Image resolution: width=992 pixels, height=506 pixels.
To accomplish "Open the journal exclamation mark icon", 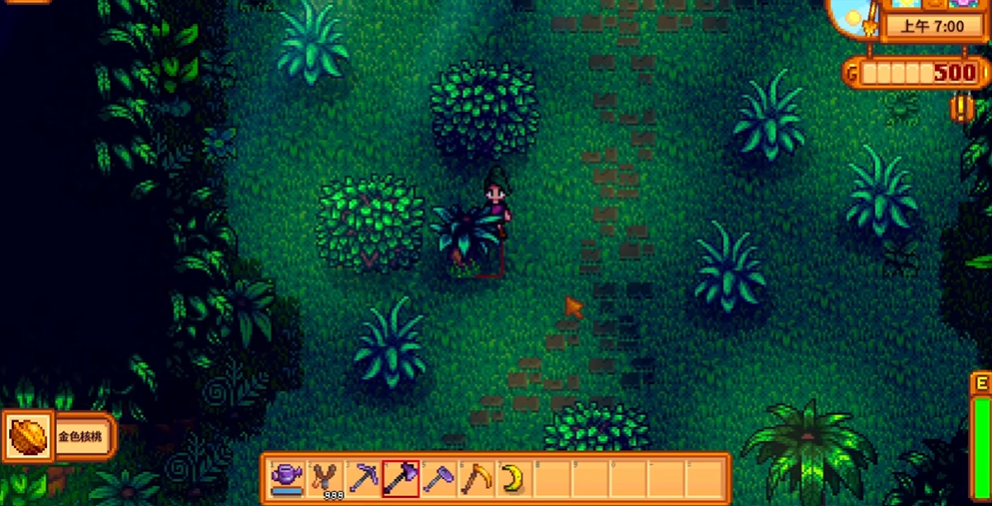I will pyautogui.click(x=961, y=107).
